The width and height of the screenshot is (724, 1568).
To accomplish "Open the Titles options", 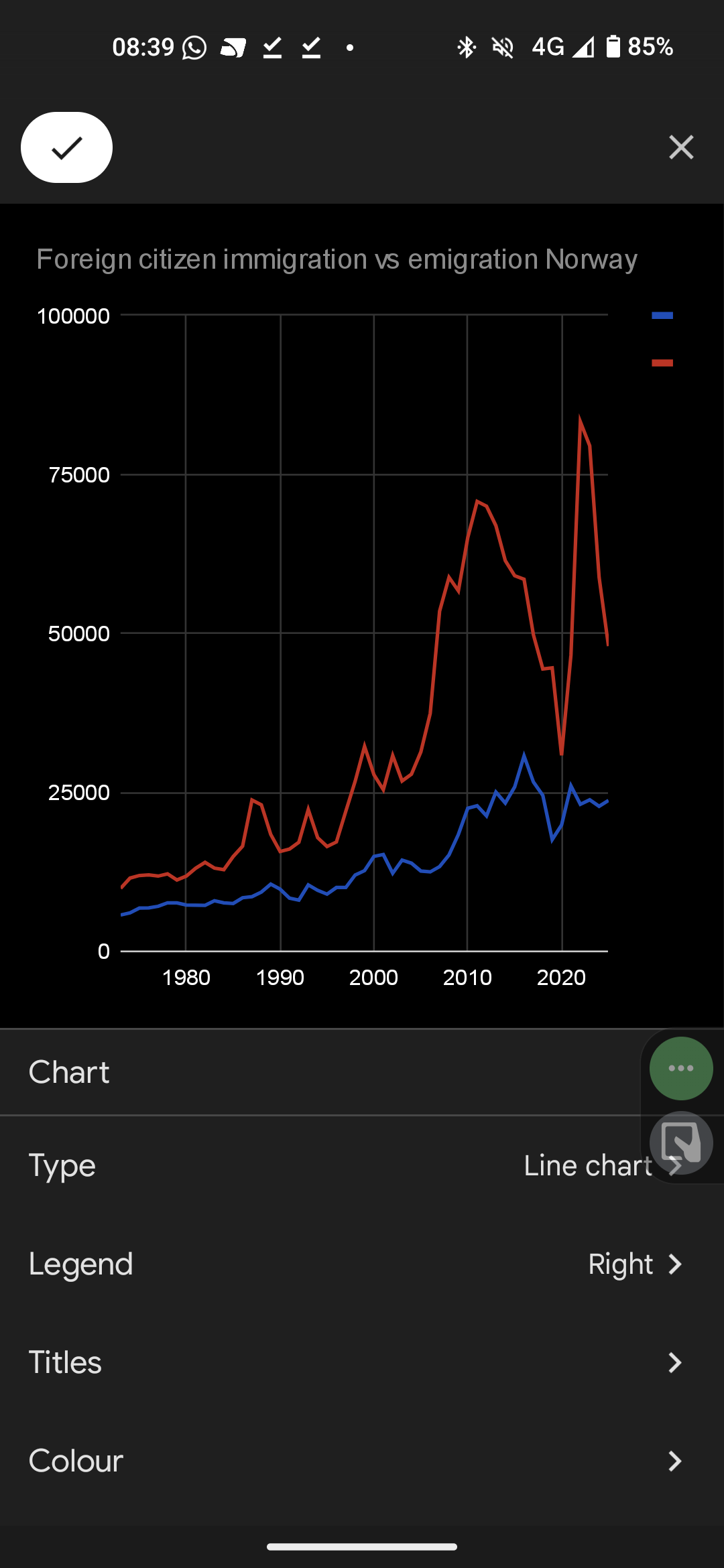I will 362,1362.
